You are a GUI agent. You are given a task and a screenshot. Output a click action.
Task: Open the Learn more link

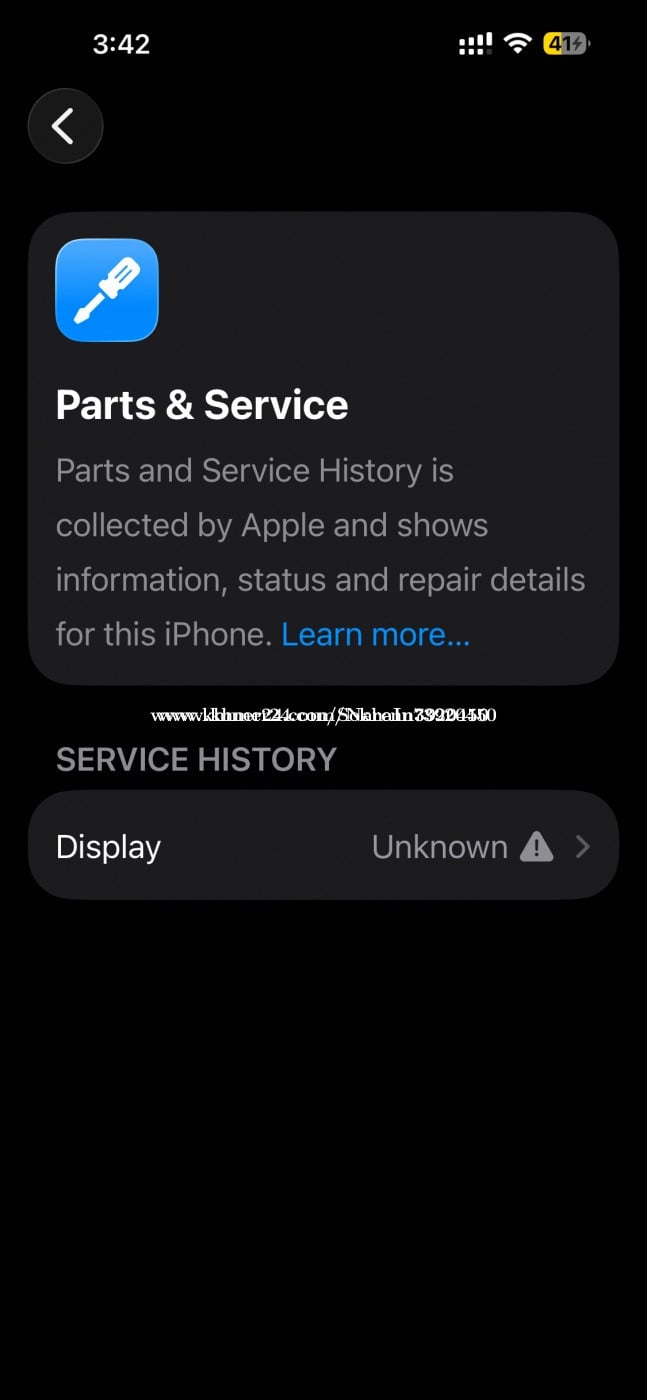click(x=375, y=634)
